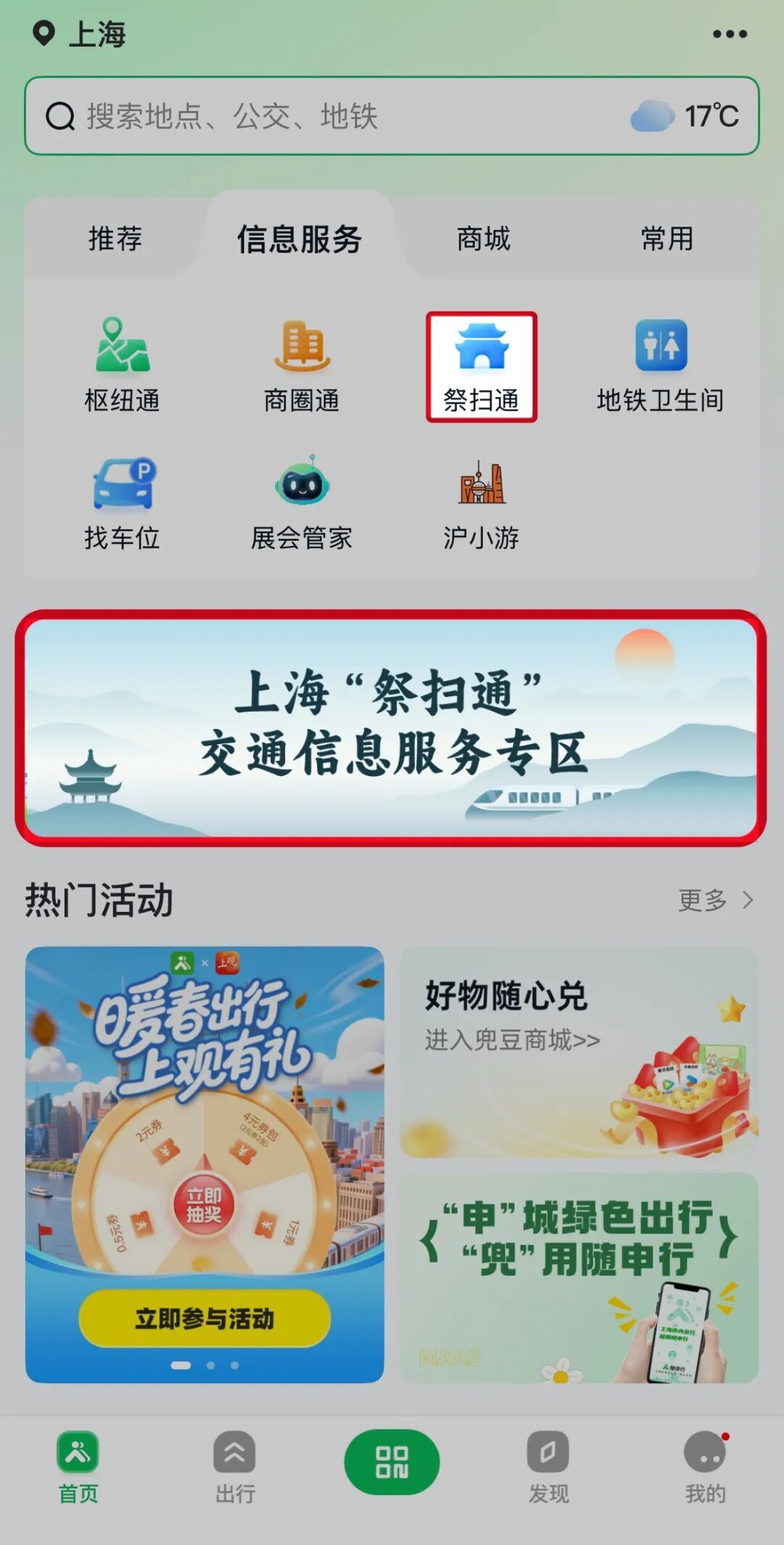Viewport: 784px width, 1545px height.
Task: Open the 祭扫通 service
Action: click(x=481, y=367)
